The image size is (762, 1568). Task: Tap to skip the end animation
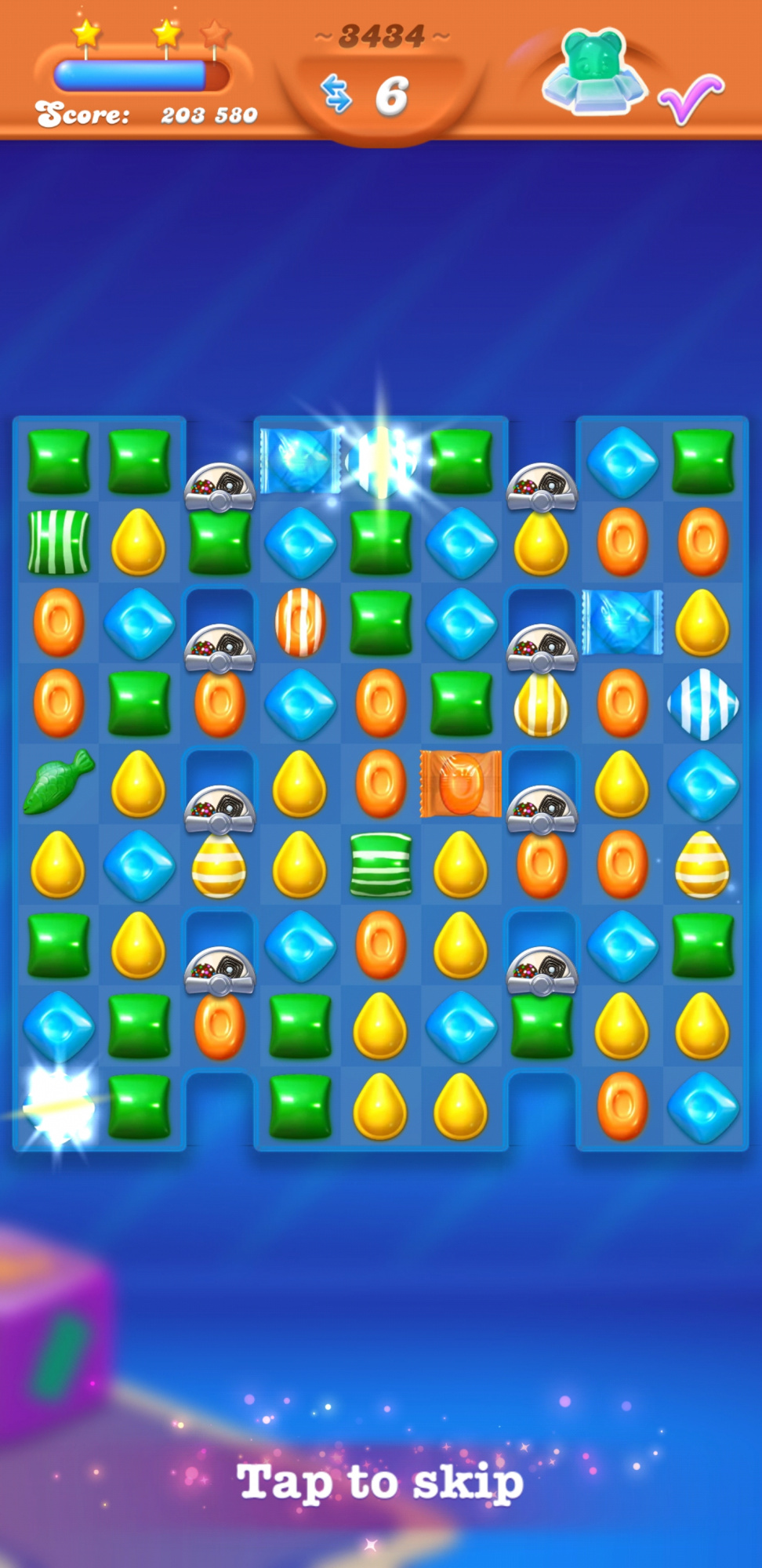(x=380, y=1482)
